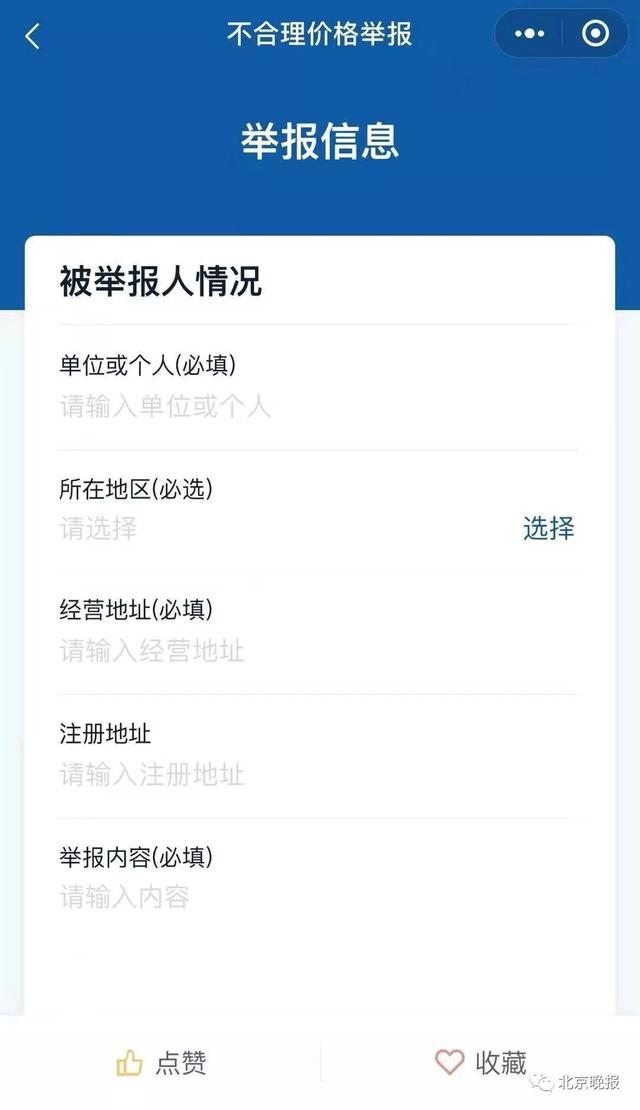
Task: Go back using the top-left arrow
Action: (33, 35)
